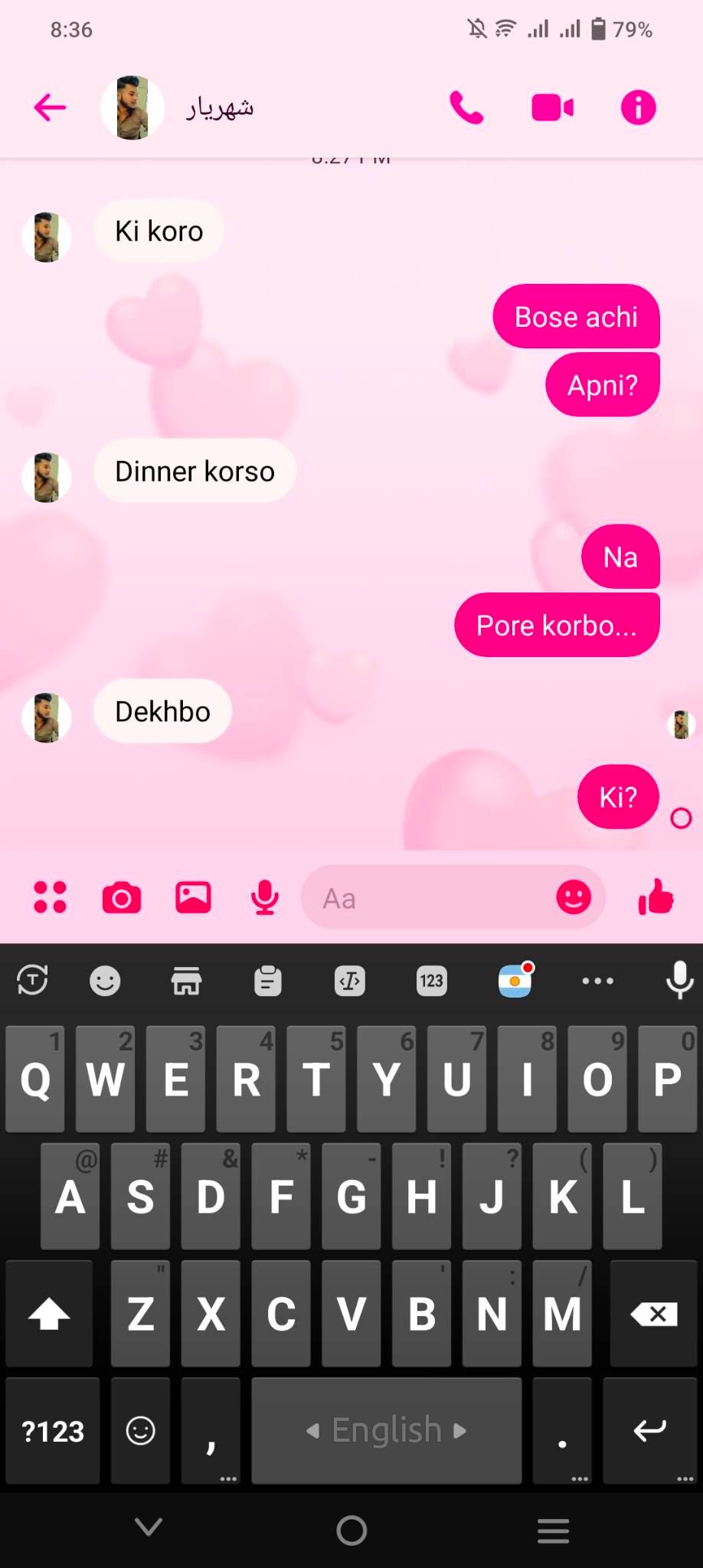The height and width of the screenshot is (1568, 703).
Task: Hide keyboard with the down chevron
Action: (148, 1527)
